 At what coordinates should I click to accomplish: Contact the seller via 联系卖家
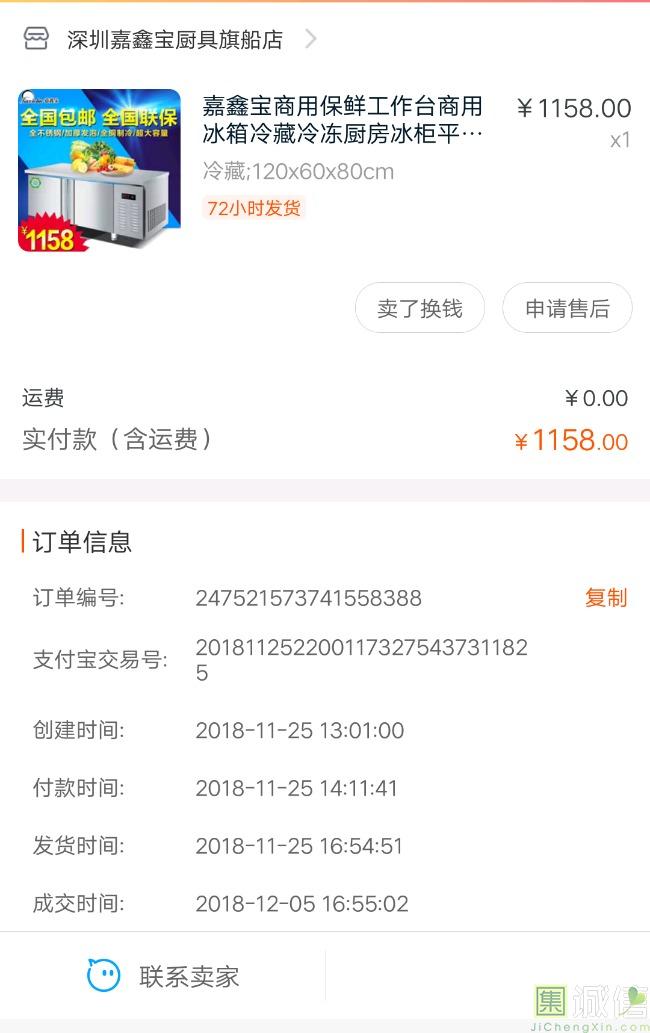coord(163,976)
